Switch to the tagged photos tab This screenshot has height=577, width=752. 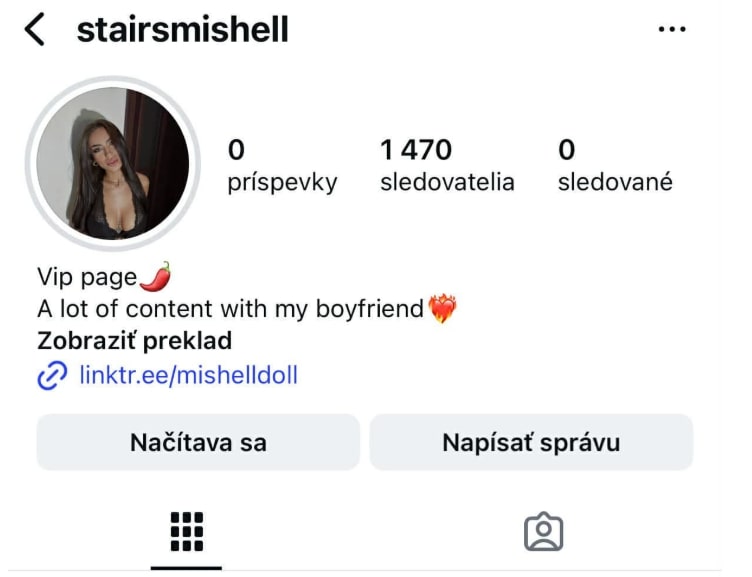pos(544,531)
